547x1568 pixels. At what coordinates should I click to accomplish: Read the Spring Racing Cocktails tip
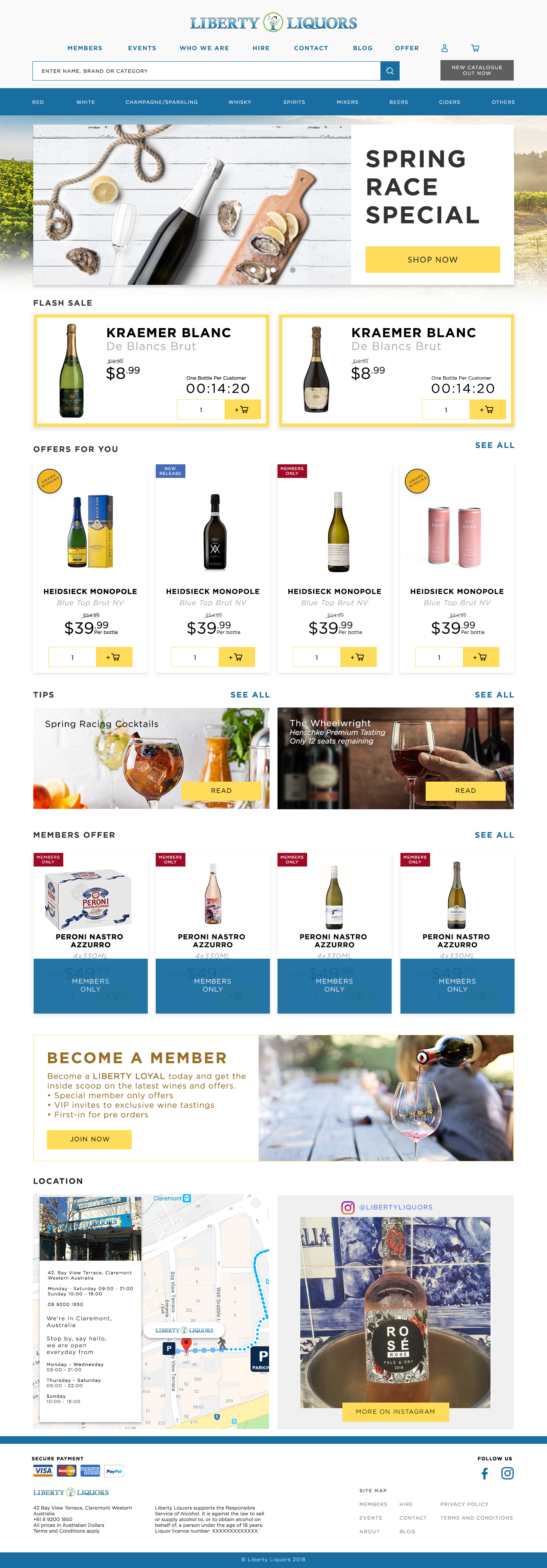coord(221,791)
